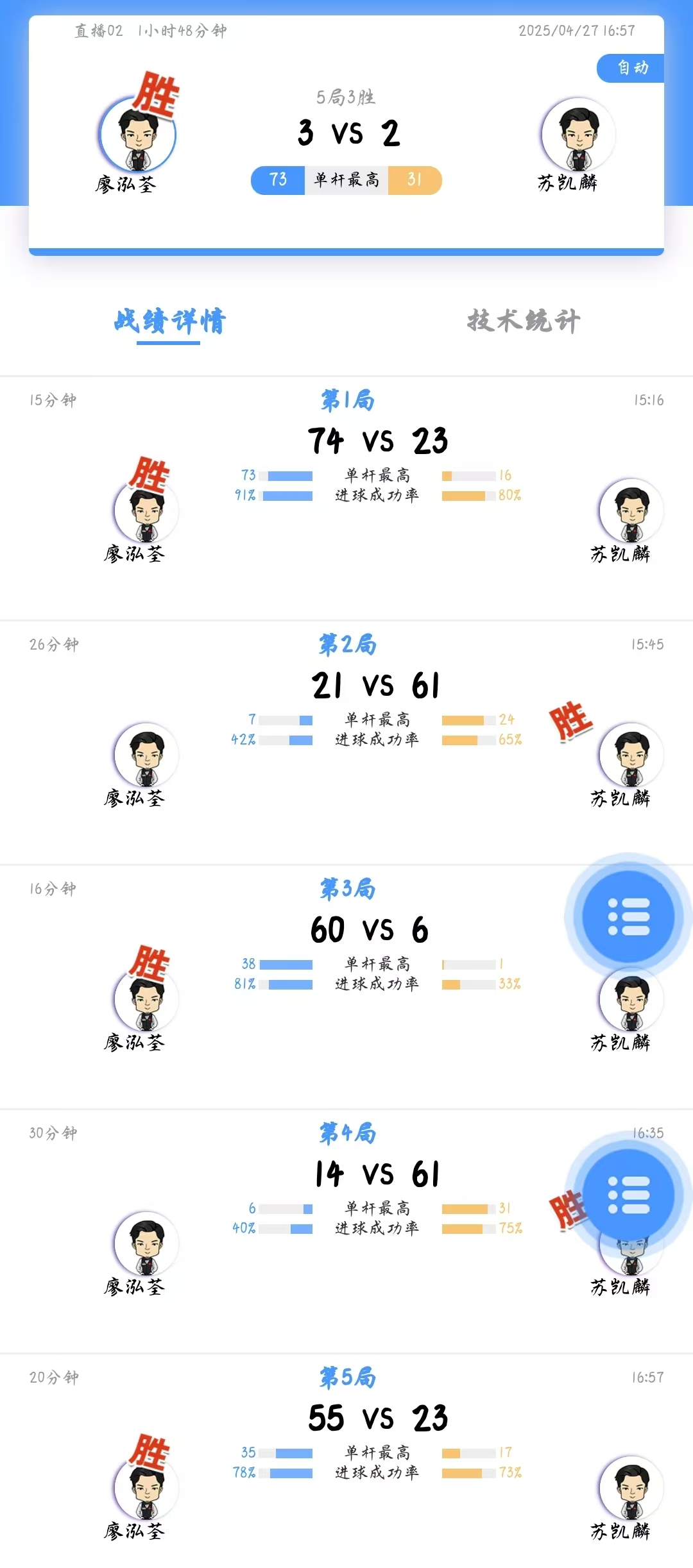
Task: Tap the 自动 button
Action: 631,68
